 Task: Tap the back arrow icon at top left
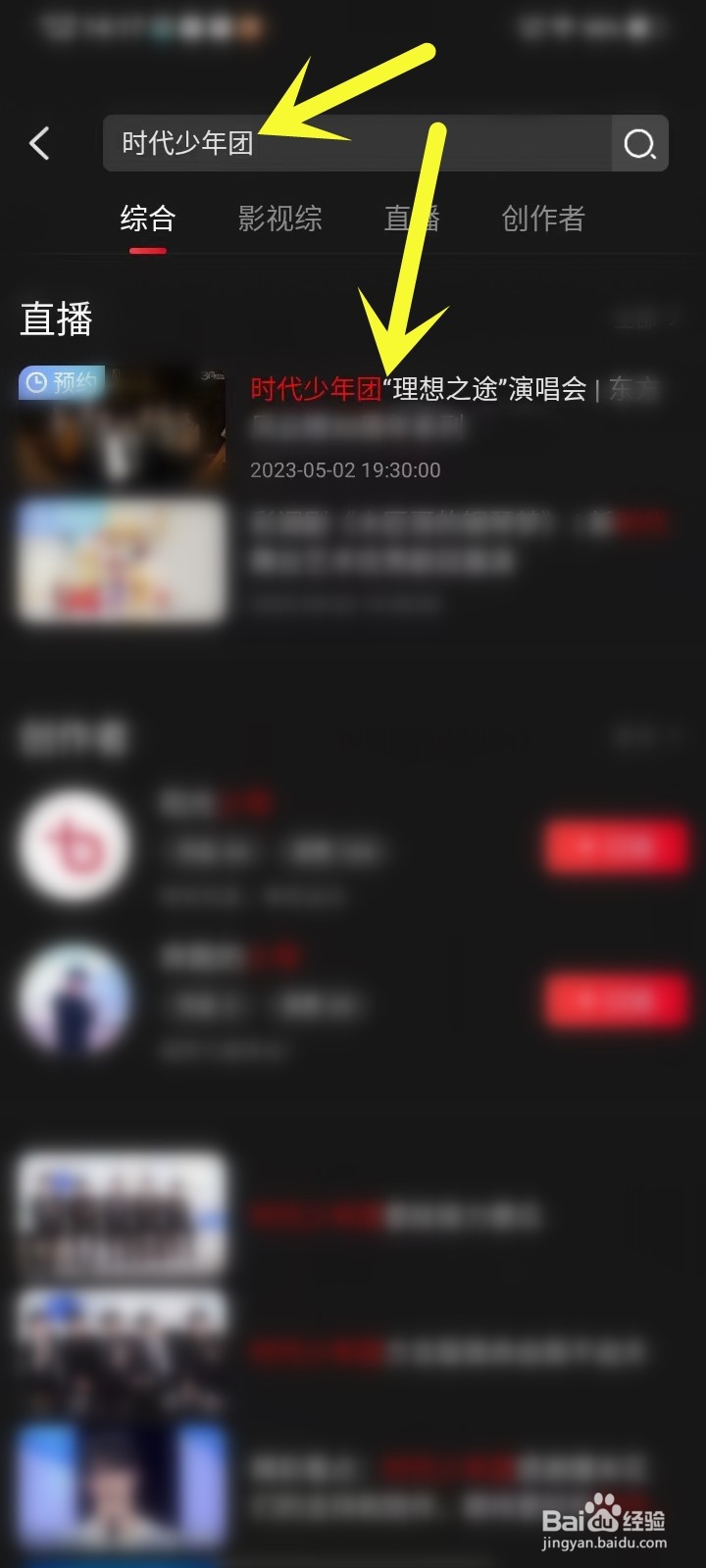pyautogui.click(x=39, y=143)
